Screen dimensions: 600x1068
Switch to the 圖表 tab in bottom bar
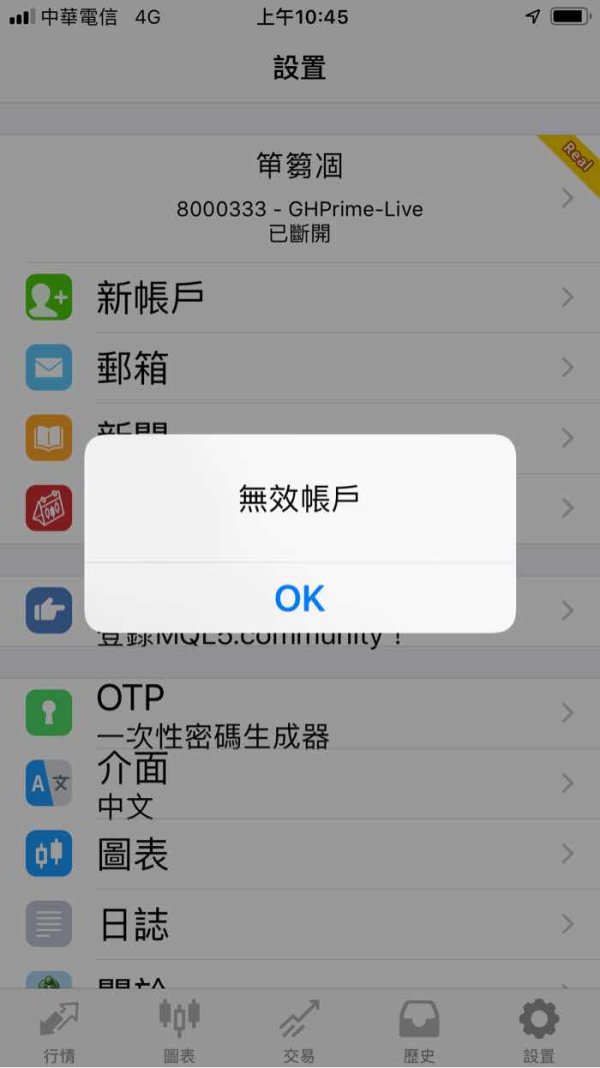pos(179,1028)
